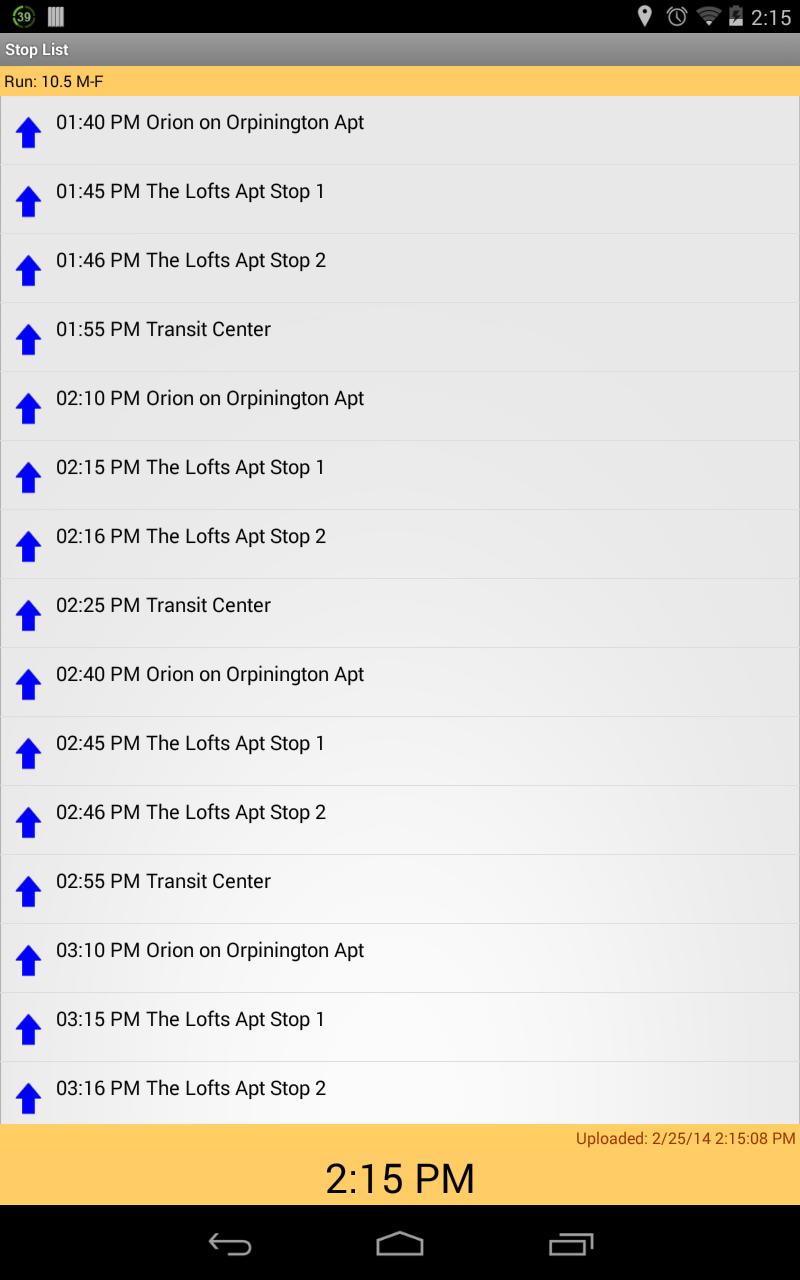Open the Recent Apps switcher
This screenshot has width=800, height=1280.
coord(570,1243)
